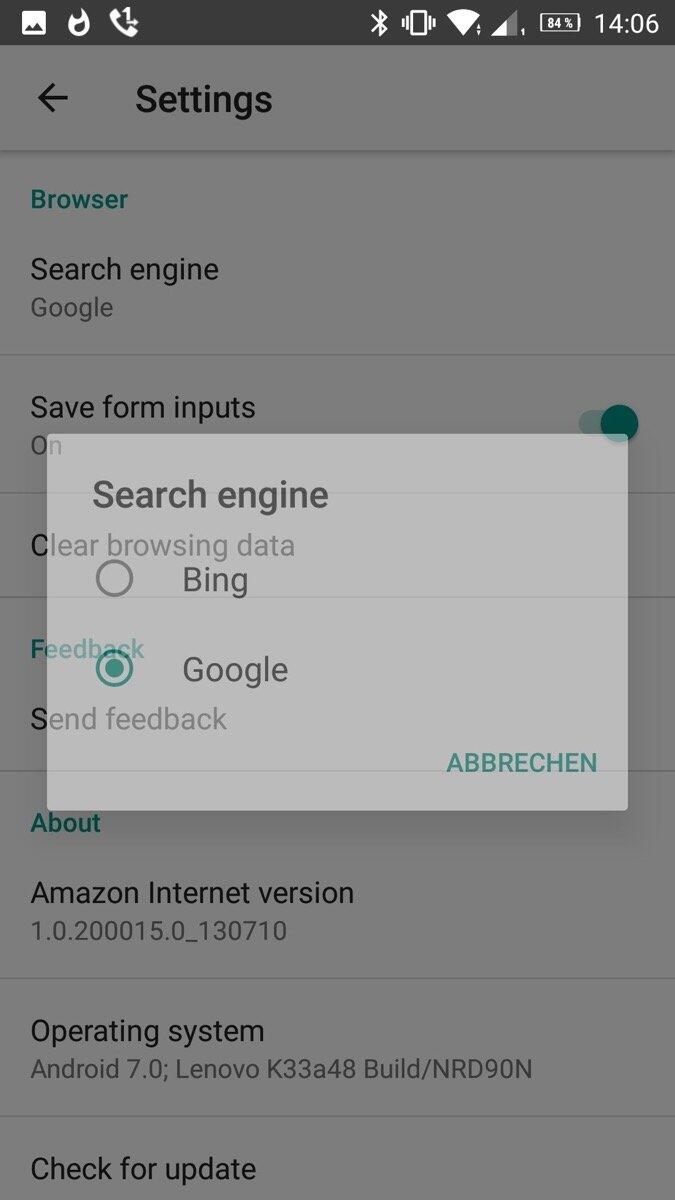Viewport: 675px width, 1200px height.
Task: Open the Search engine setting row
Action: (x=337, y=287)
